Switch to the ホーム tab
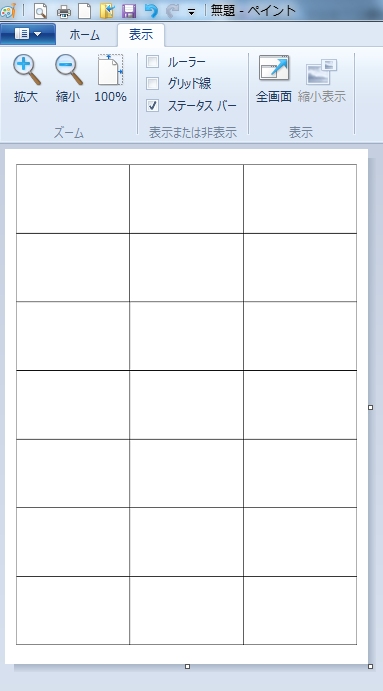The height and width of the screenshot is (691, 383). pyautogui.click(x=85, y=35)
